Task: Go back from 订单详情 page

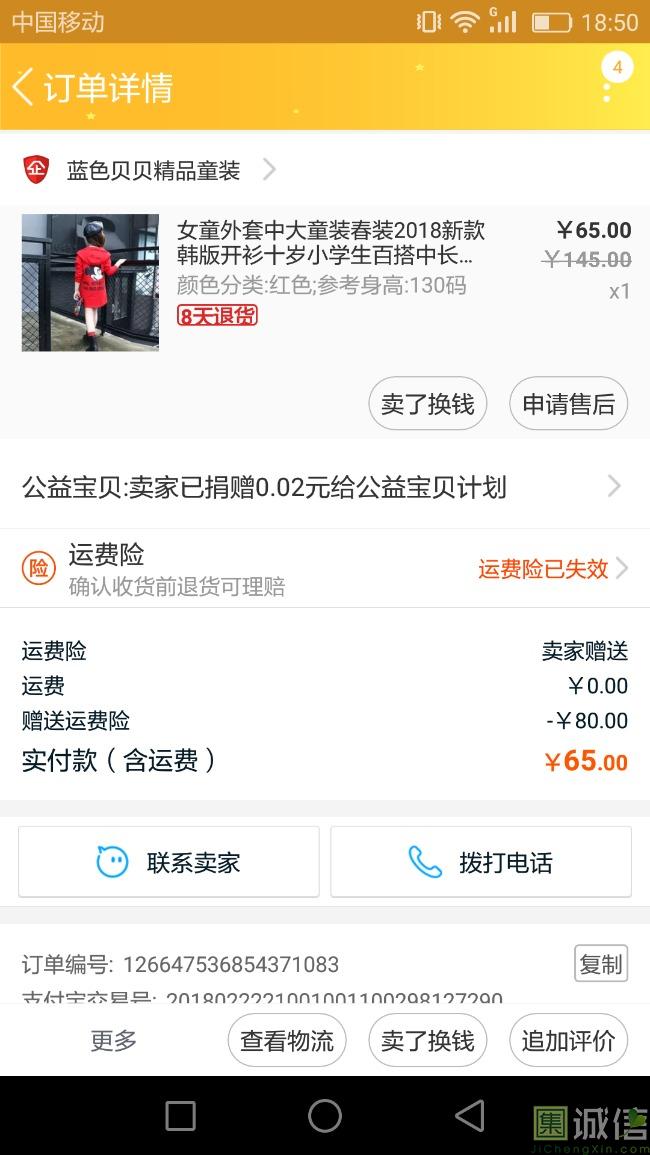Action: (x=24, y=87)
